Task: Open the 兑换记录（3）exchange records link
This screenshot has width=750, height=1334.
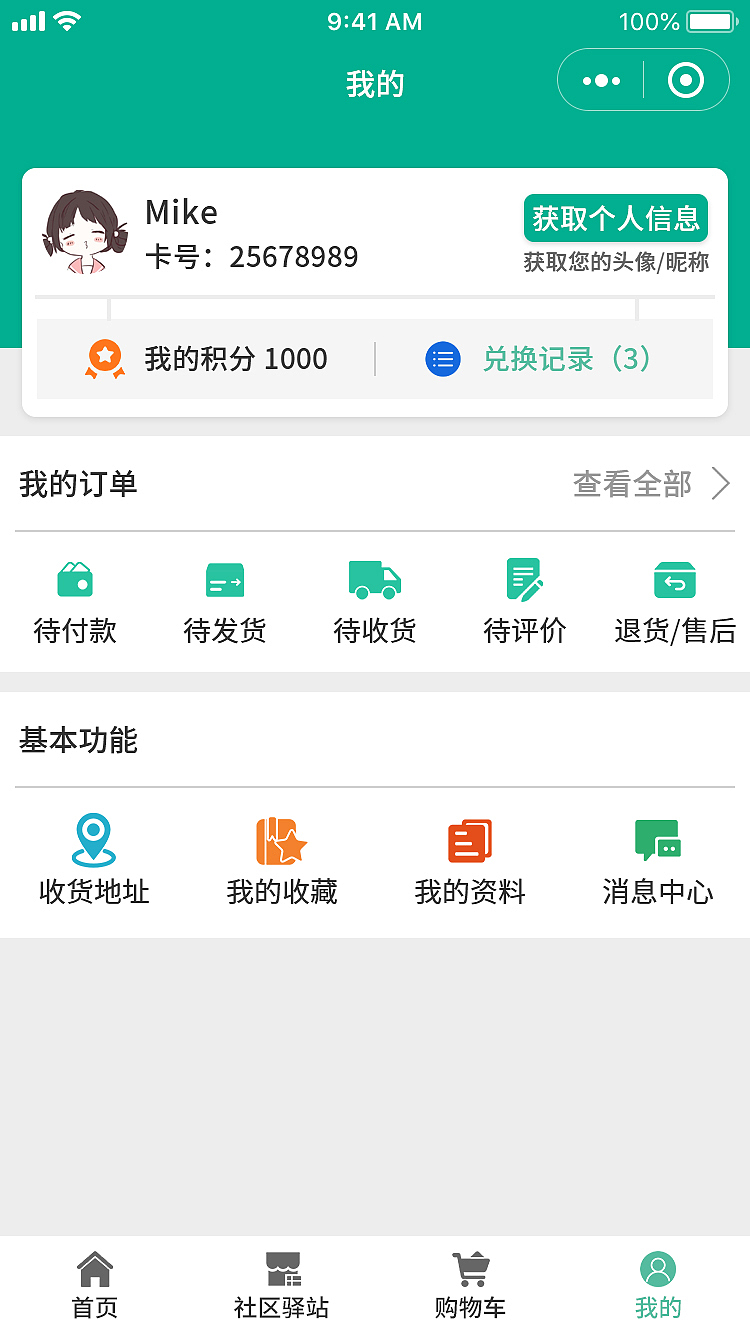Action: pyautogui.click(x=566, y=359)
